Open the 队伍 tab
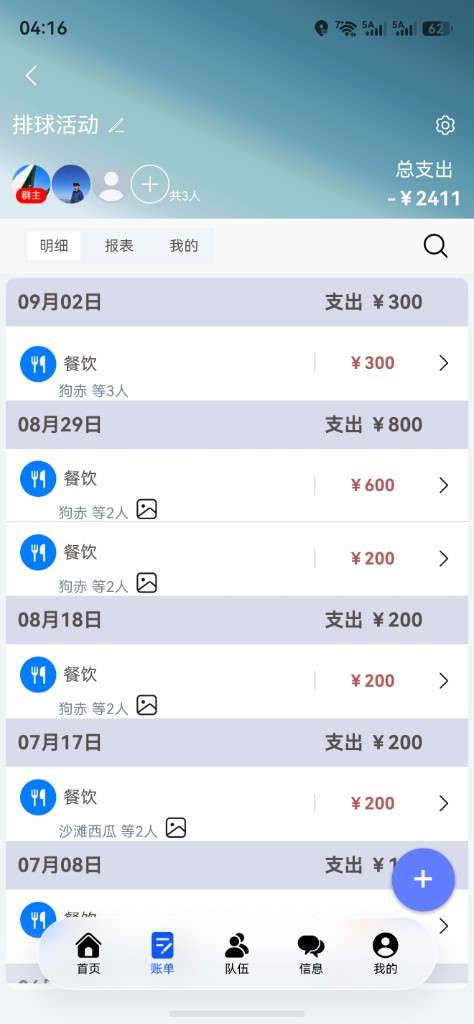The image size is (474, 1024). (x=237, y=953)
